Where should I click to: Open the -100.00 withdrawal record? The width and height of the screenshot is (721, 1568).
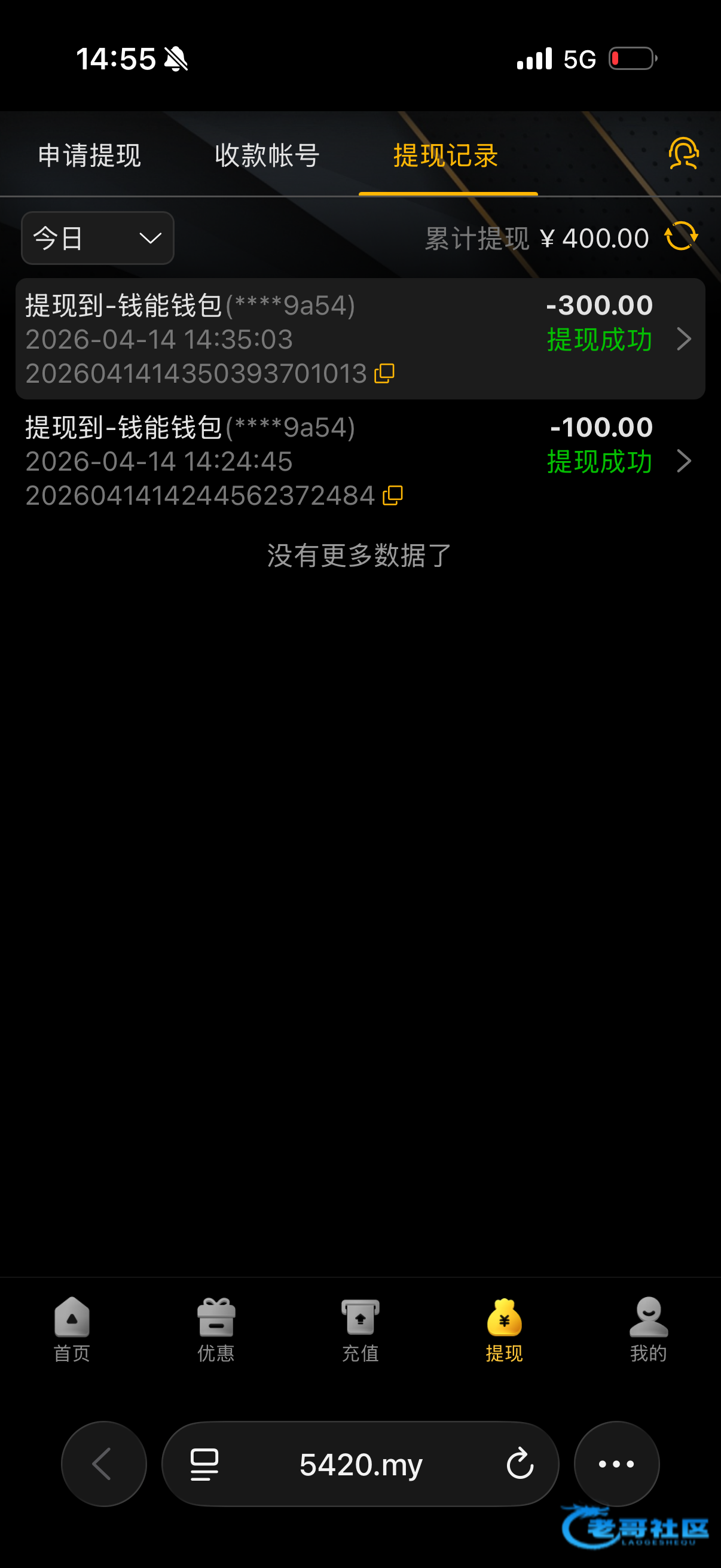(360, 461)
